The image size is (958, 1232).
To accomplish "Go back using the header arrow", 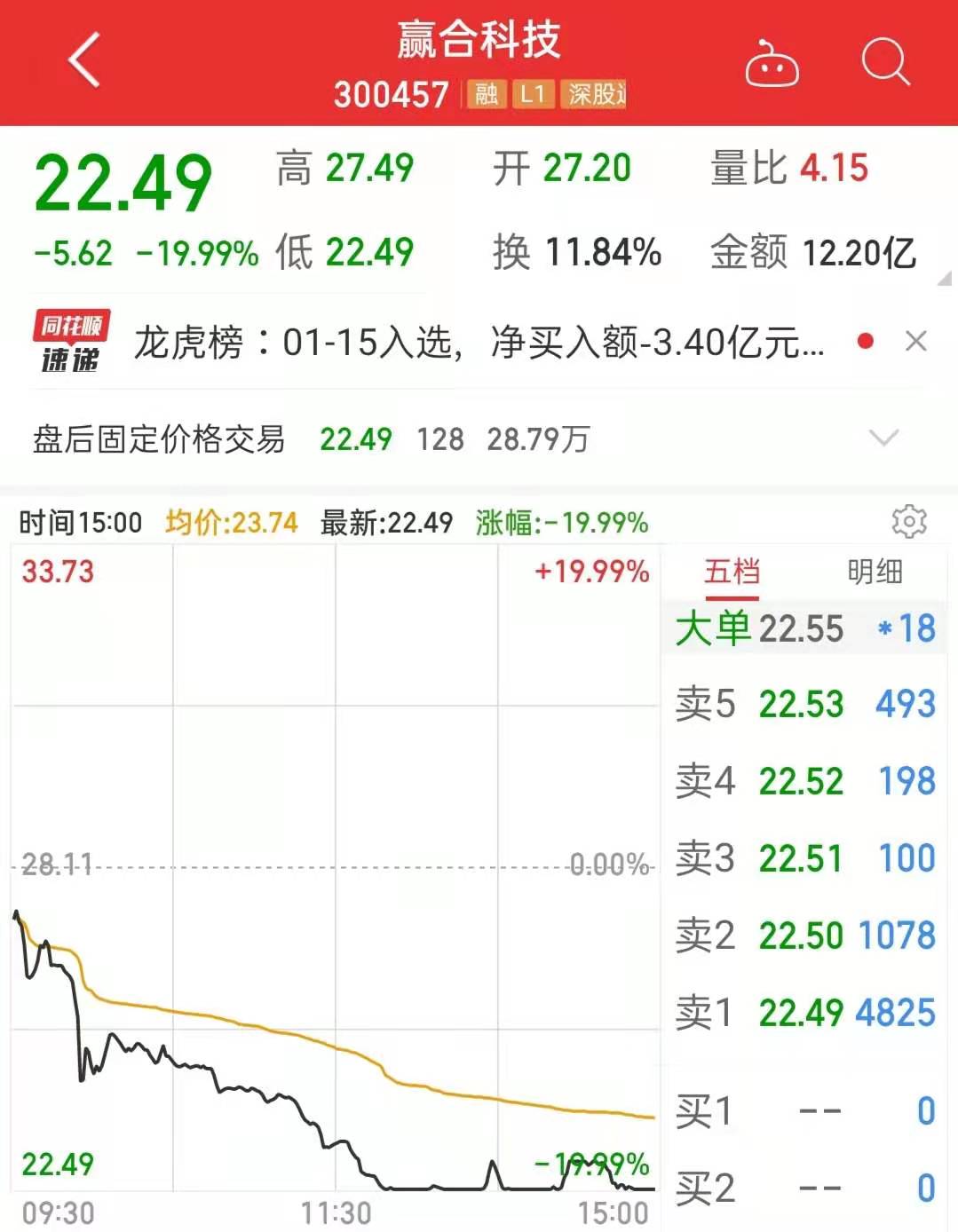I will [x=84, y=62].
